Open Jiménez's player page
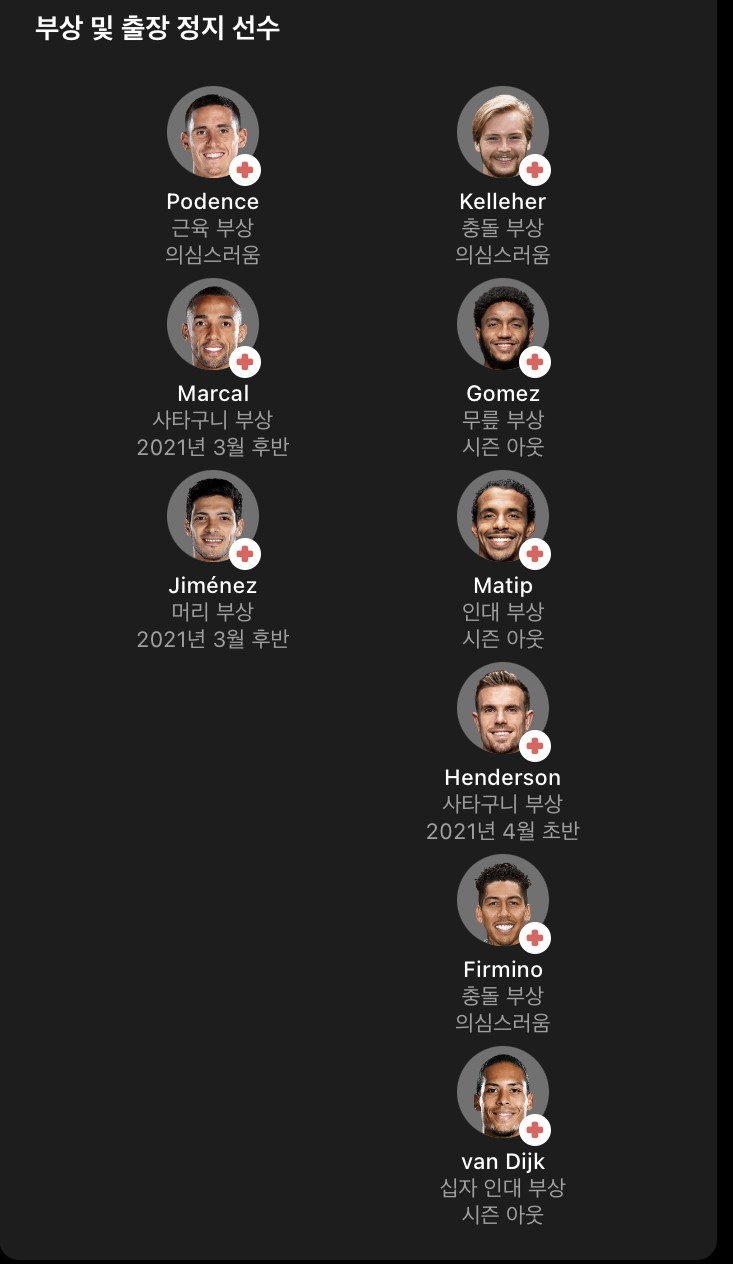This screenshot has width=733, height=1264. pyautogui.click(x=213, y=560)
